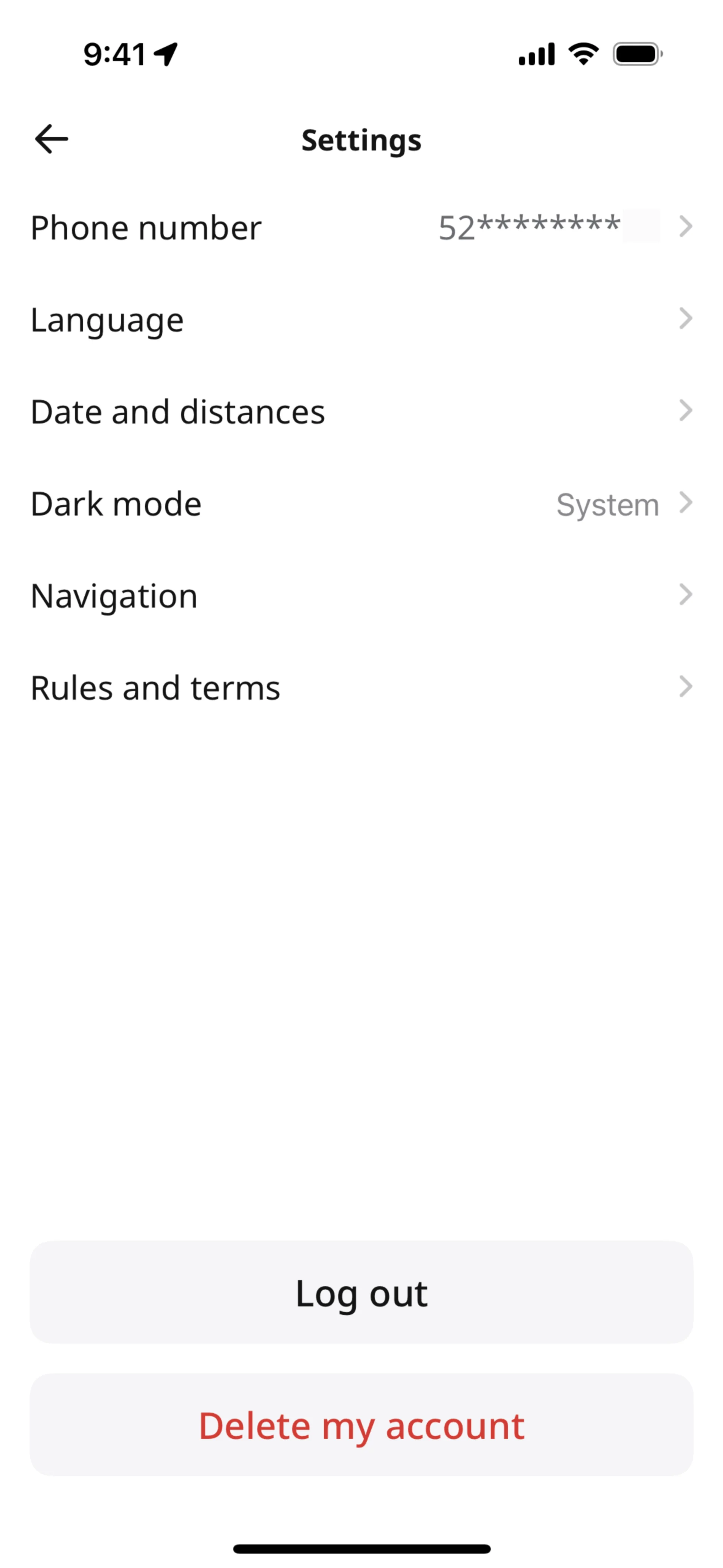
Task: View Rules and terms
Action: click(x=361, y=688)
